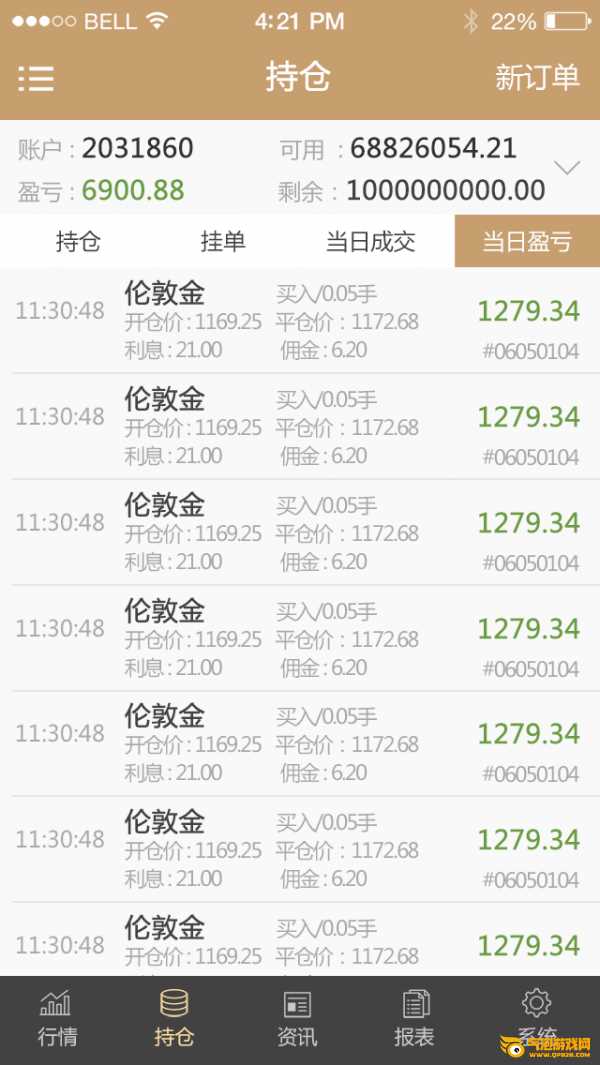Open the 报表 reports section
Viewport: 600px width, 1065px height.
(x=414, y=1018)
